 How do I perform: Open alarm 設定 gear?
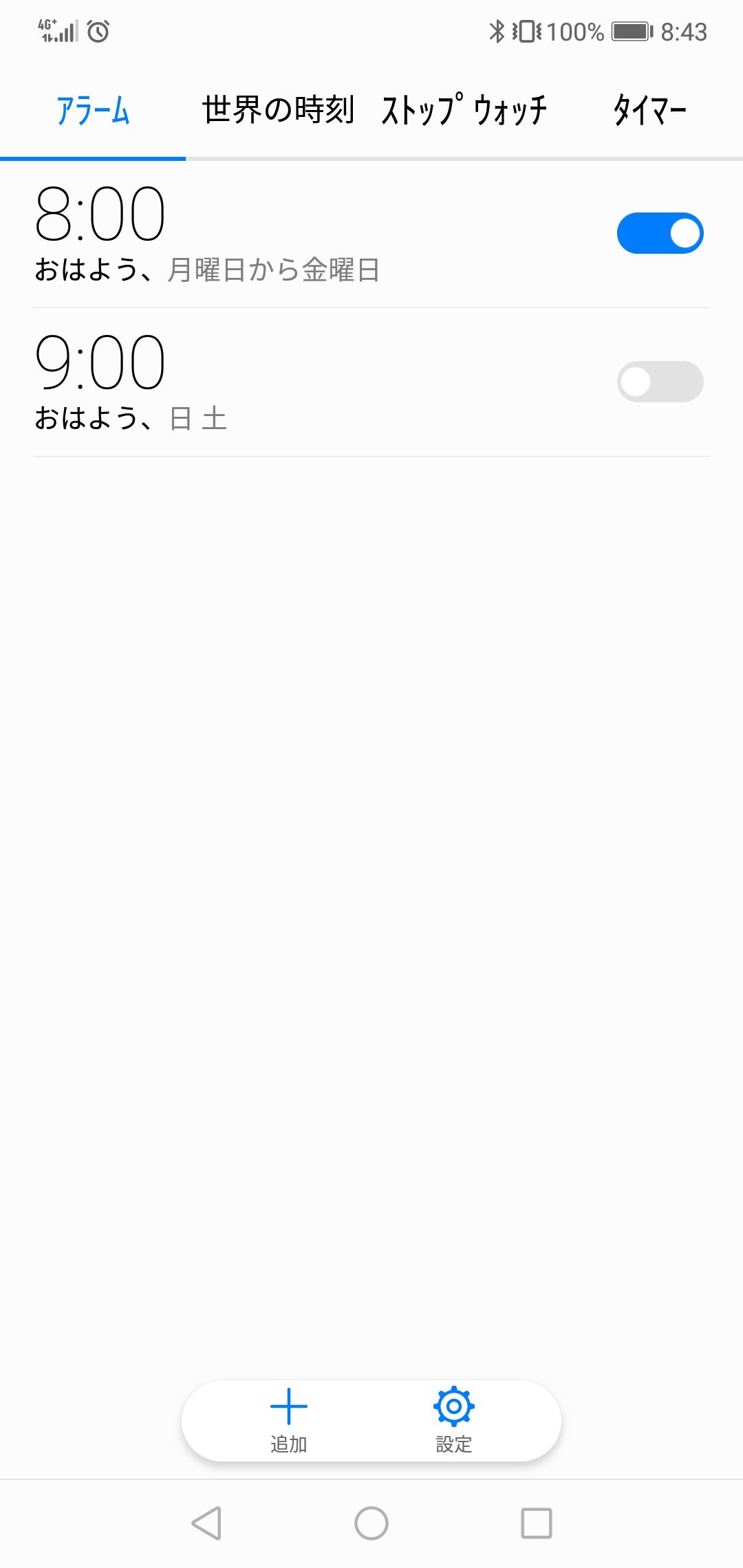point(454,1421)
